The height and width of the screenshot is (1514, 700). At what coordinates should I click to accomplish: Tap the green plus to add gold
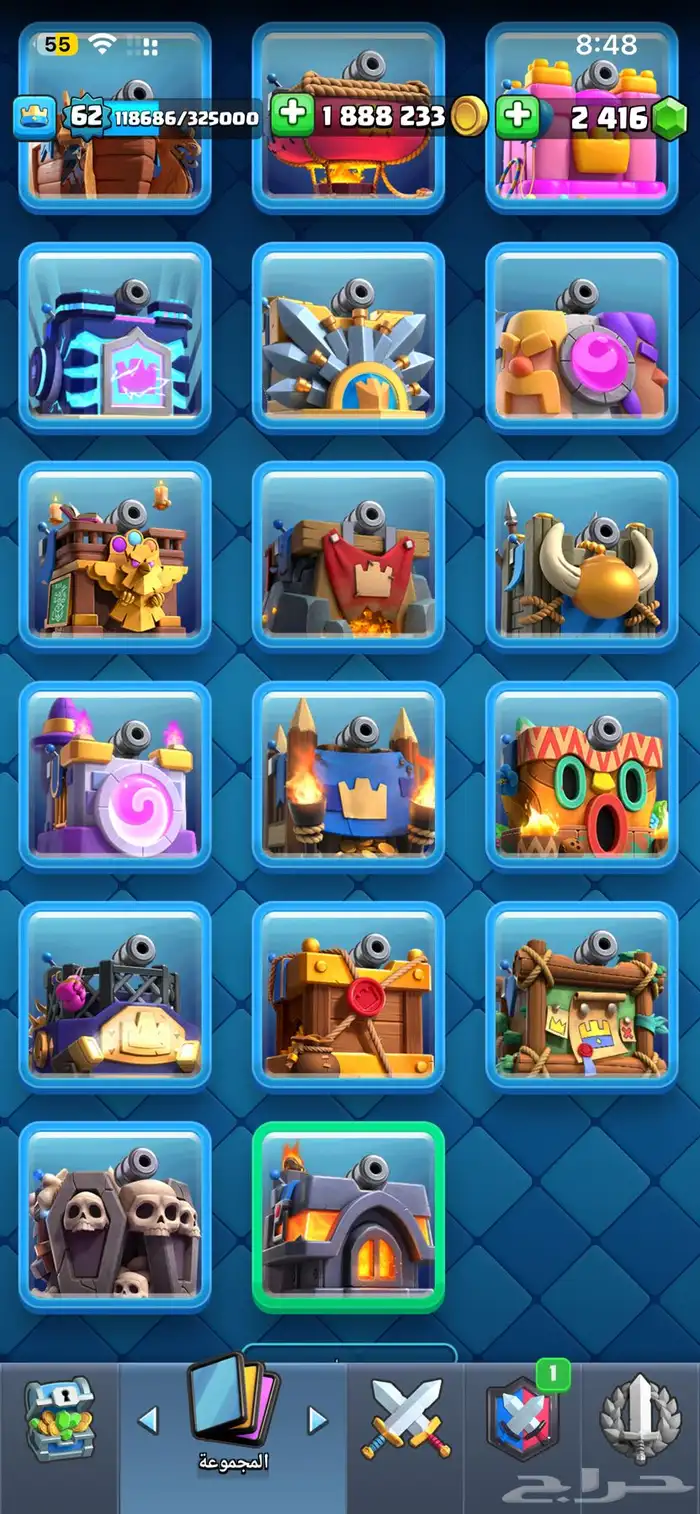coord(292,116)
